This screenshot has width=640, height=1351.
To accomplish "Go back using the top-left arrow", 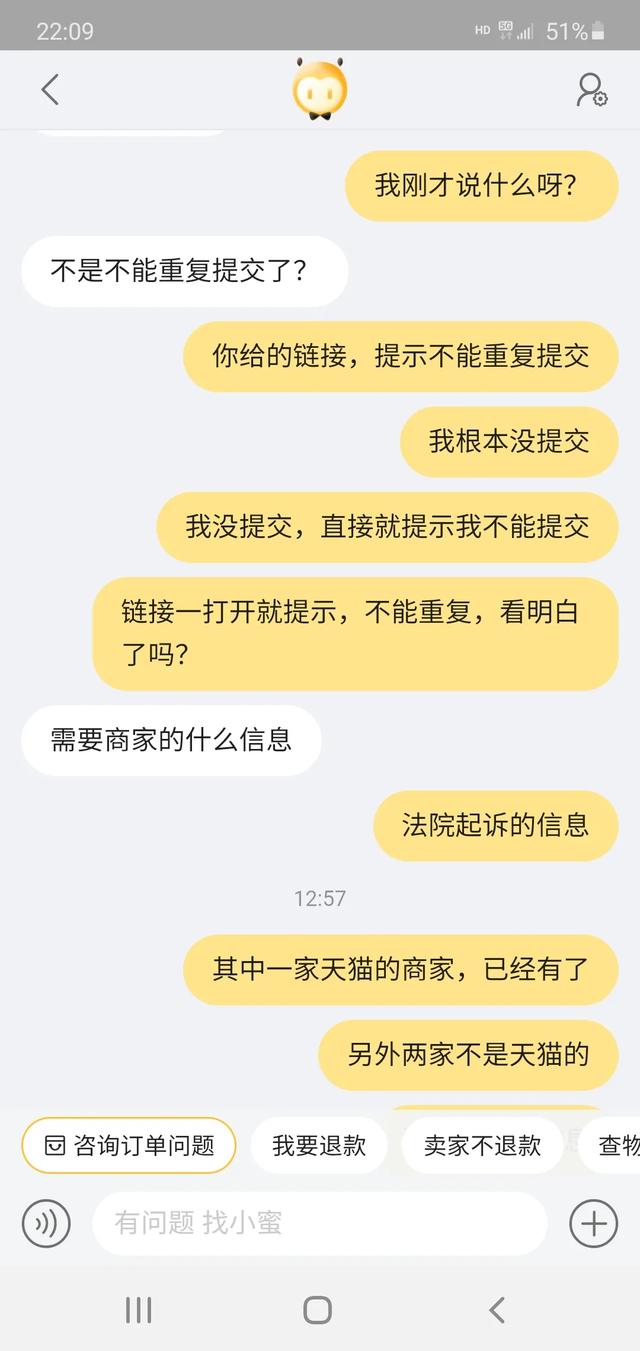I will [x=50, y=89].
